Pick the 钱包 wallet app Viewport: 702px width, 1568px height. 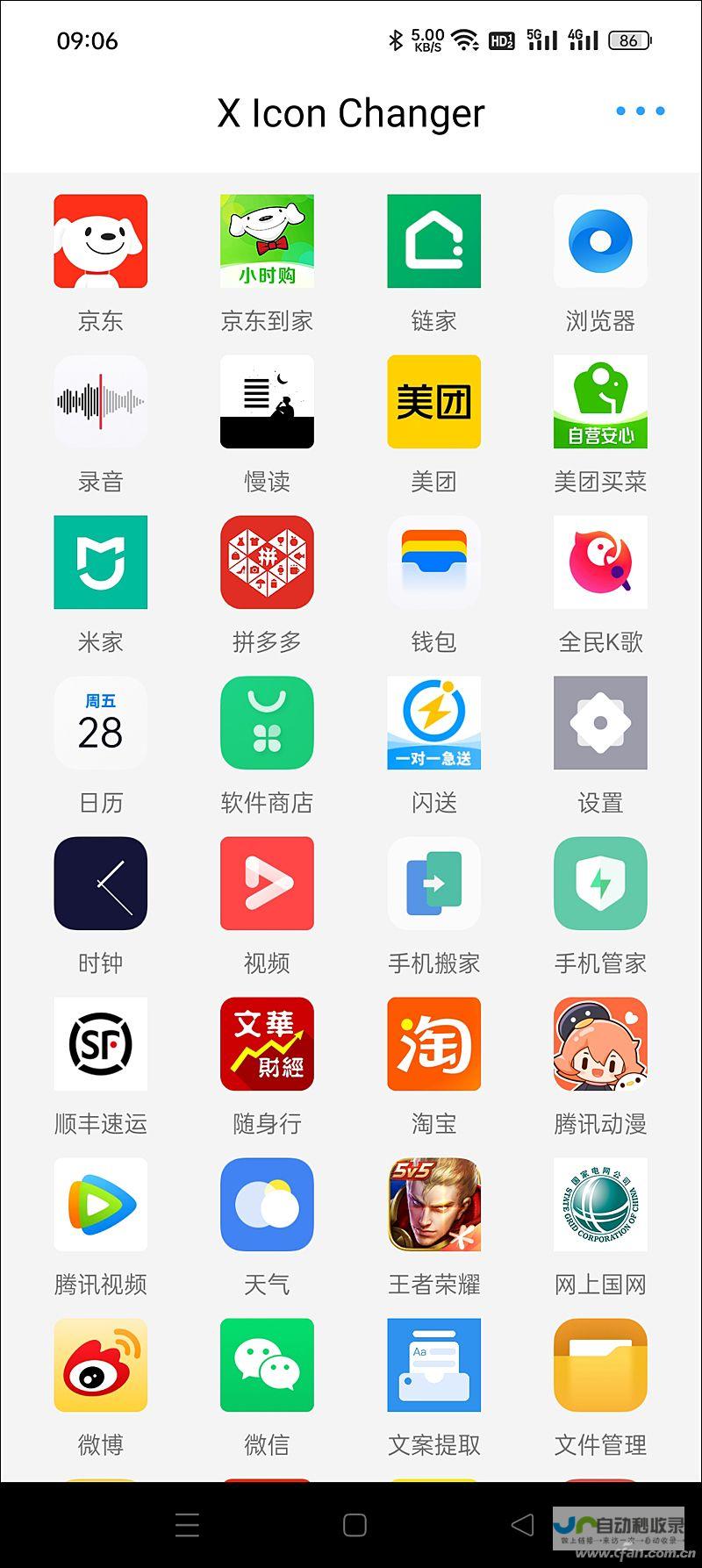[x=433, y=562]
